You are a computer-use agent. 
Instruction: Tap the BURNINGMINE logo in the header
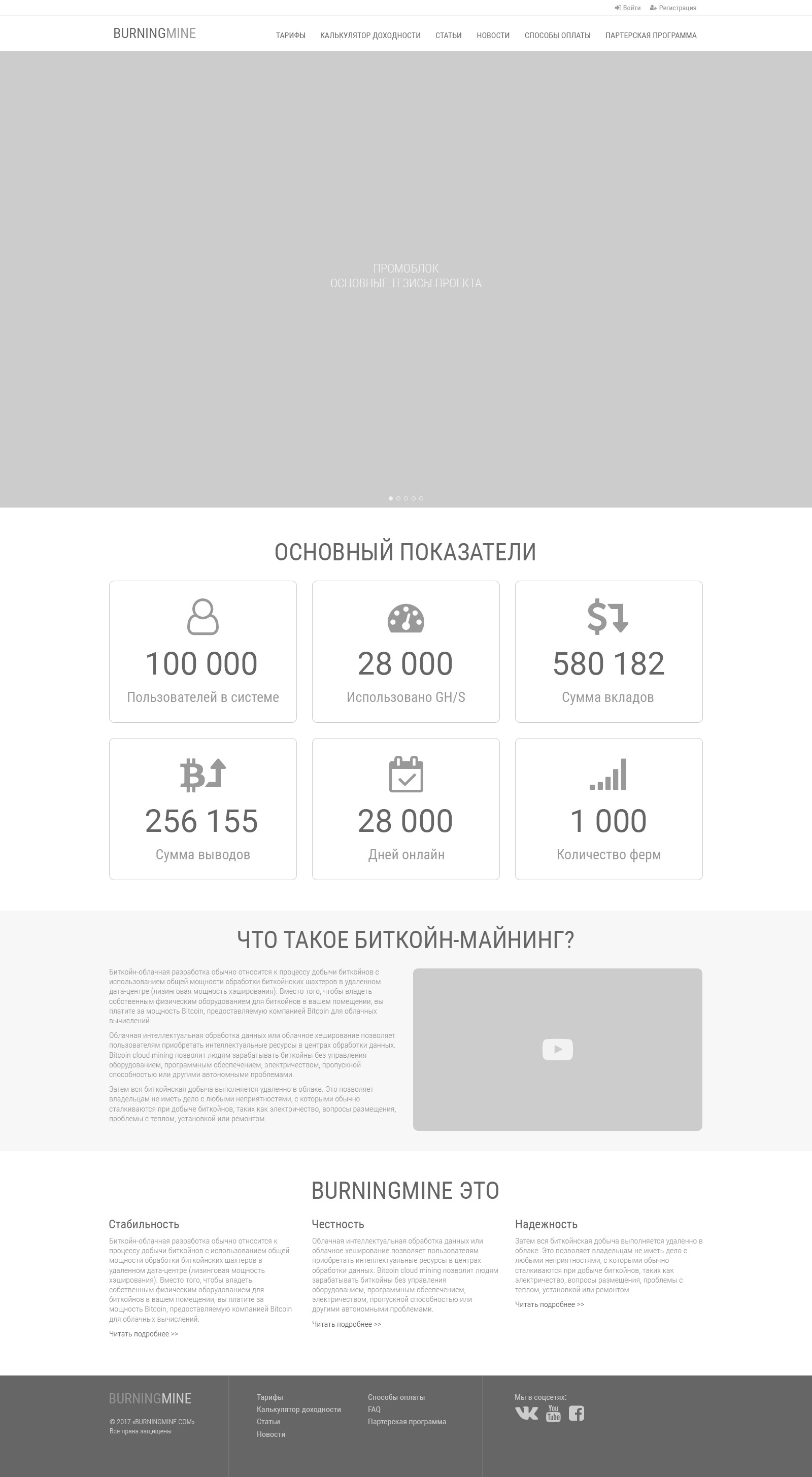[x=154, y=33]
